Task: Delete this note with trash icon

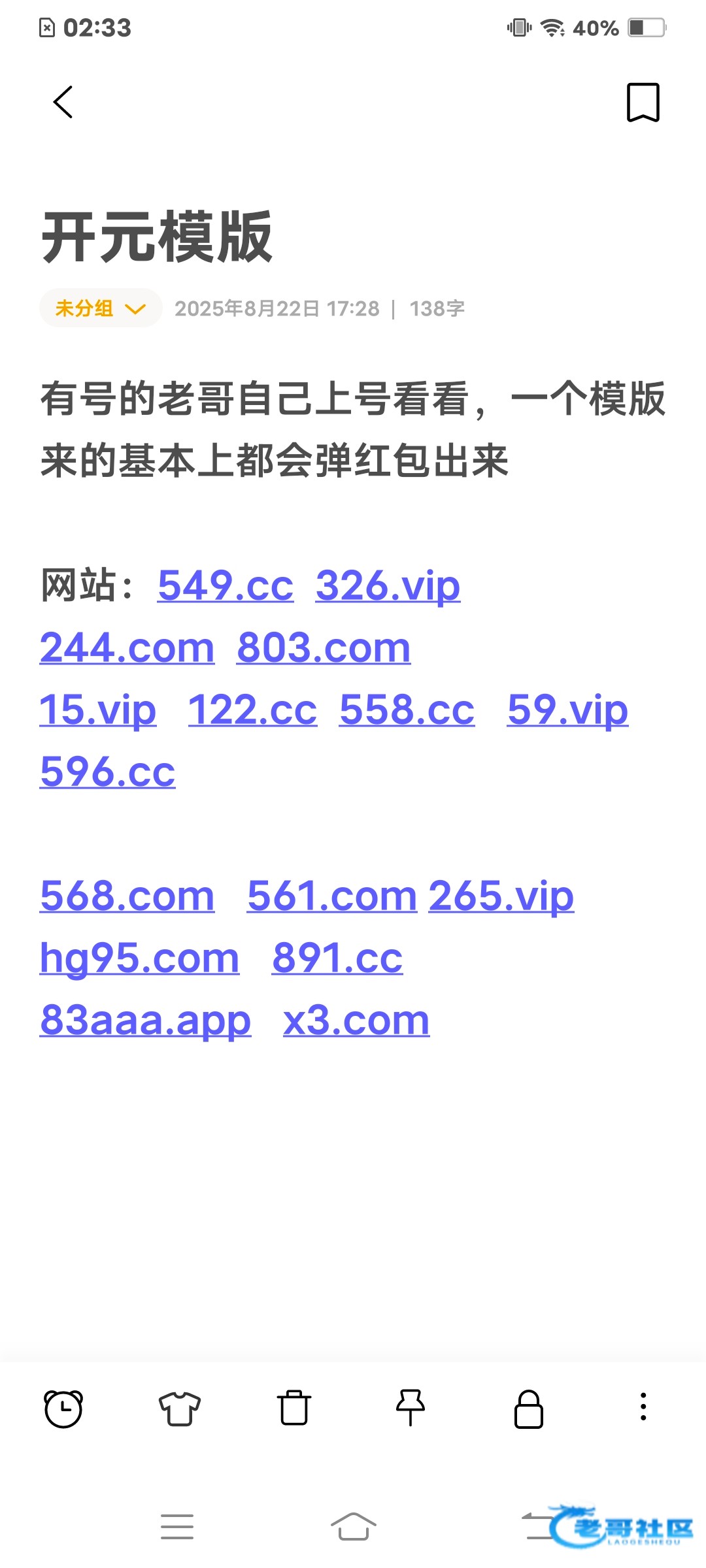Action: tap(294, 1408)
